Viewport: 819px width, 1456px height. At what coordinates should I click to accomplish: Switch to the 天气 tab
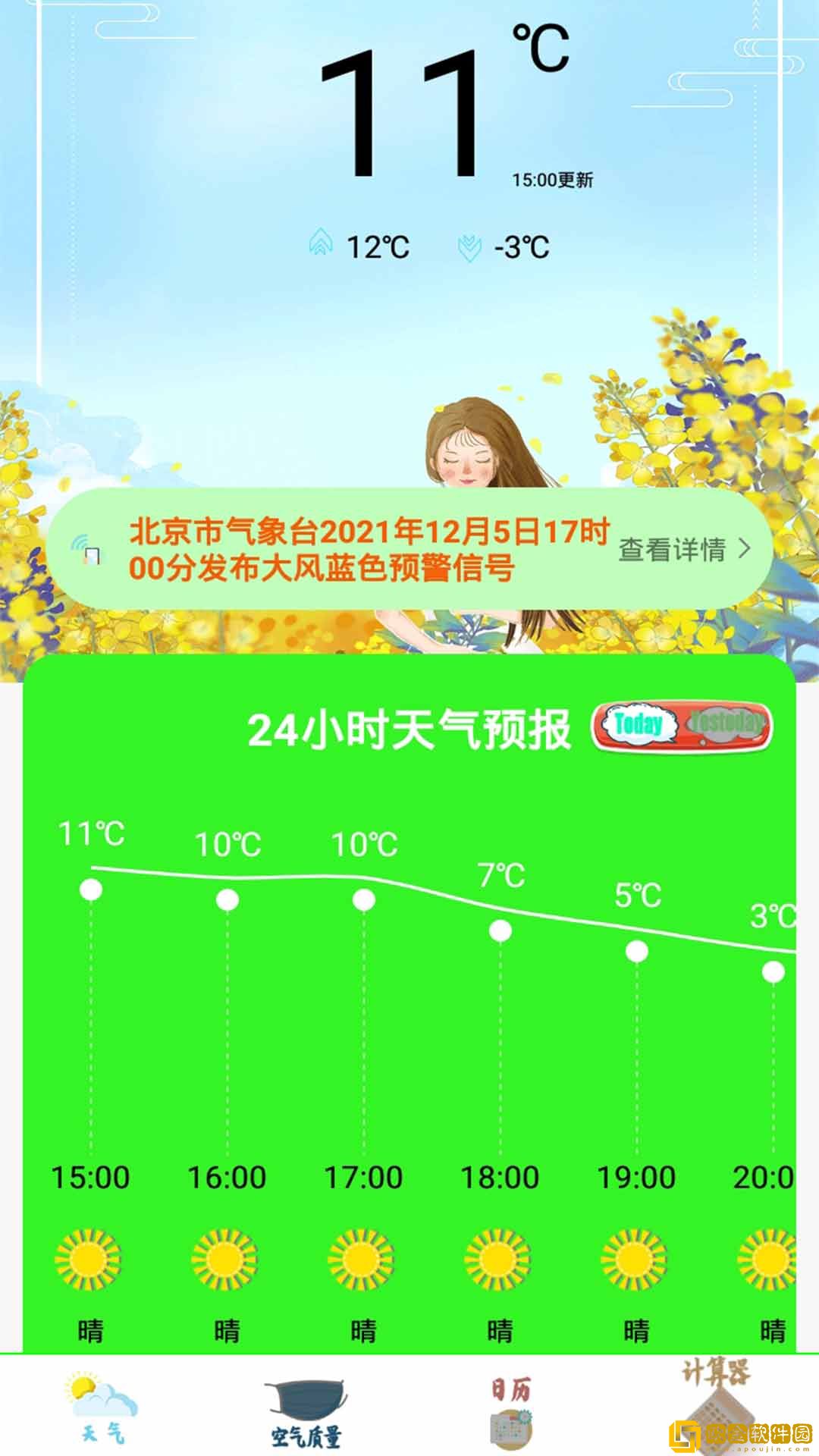coord(102,1407)
